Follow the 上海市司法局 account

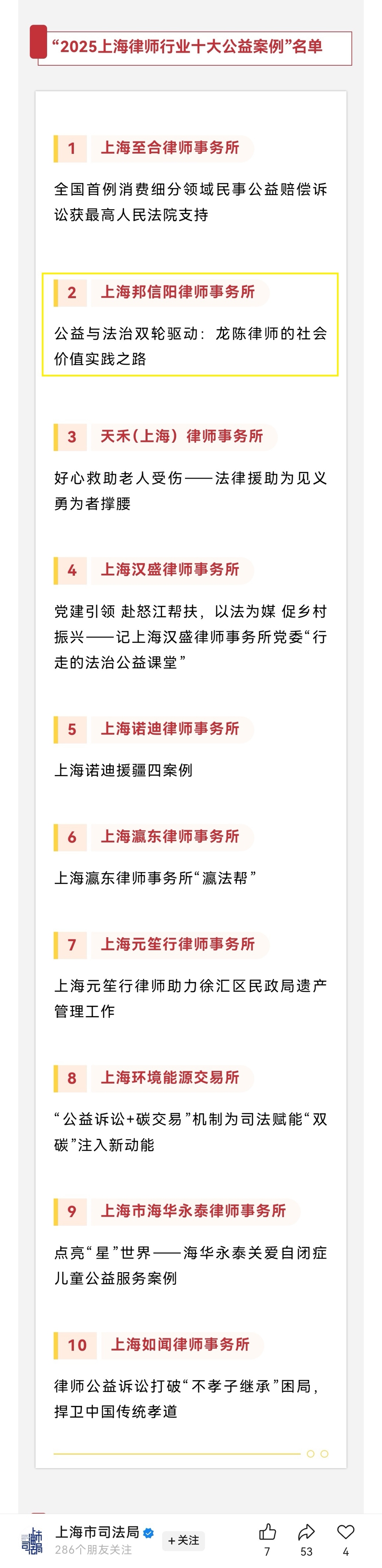pos(184,1540)
